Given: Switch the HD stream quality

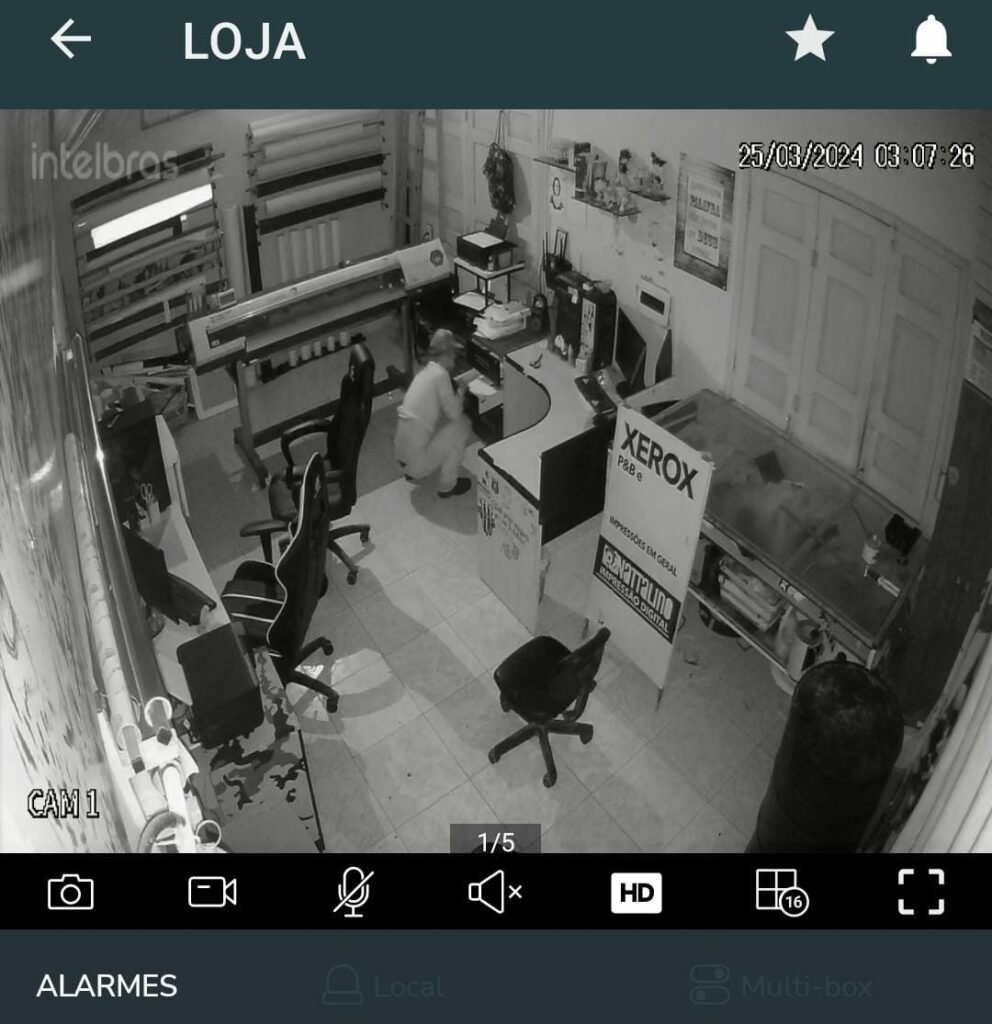Looking at the screenshot, I should 636,892.
